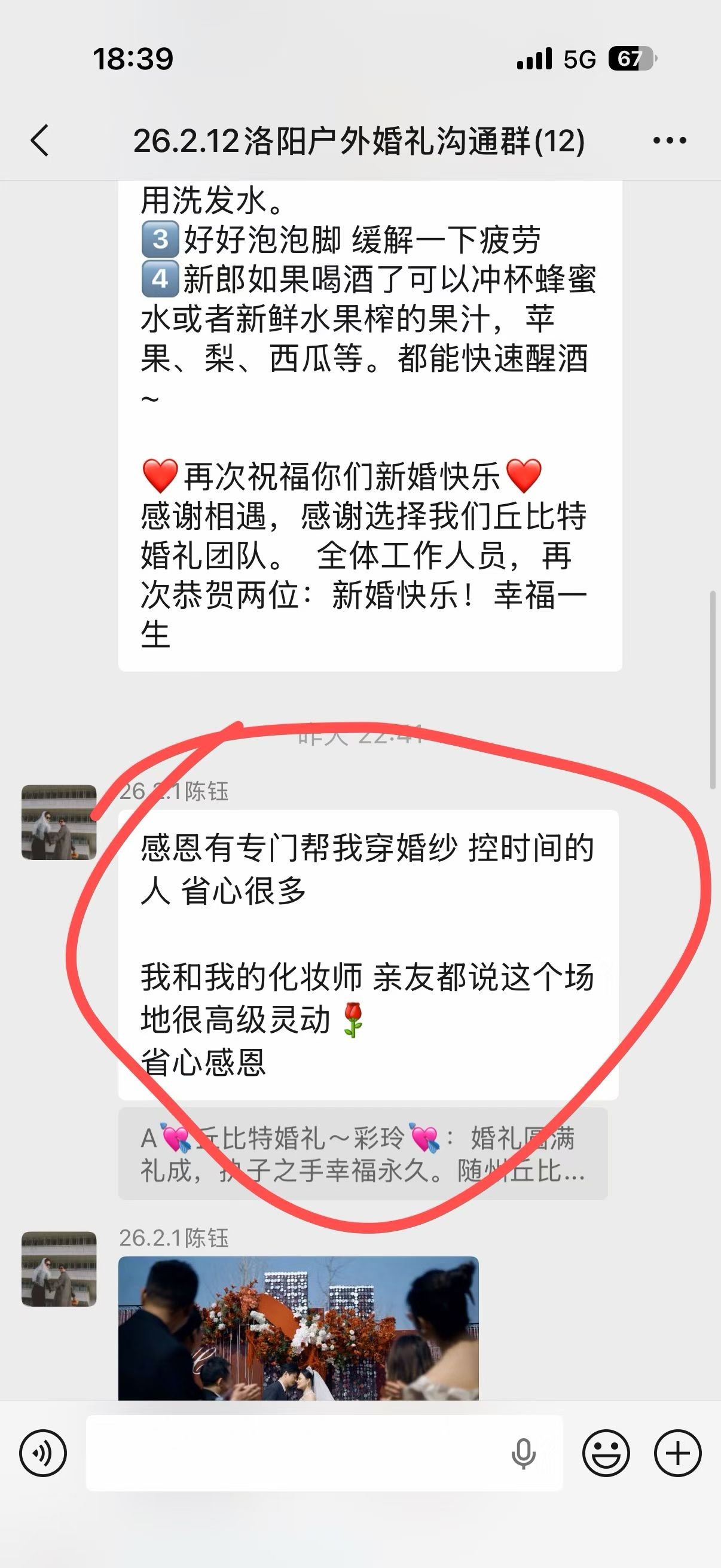The image size is (721, 1568).
Task: Go back to the chat list
Action: 40,141
